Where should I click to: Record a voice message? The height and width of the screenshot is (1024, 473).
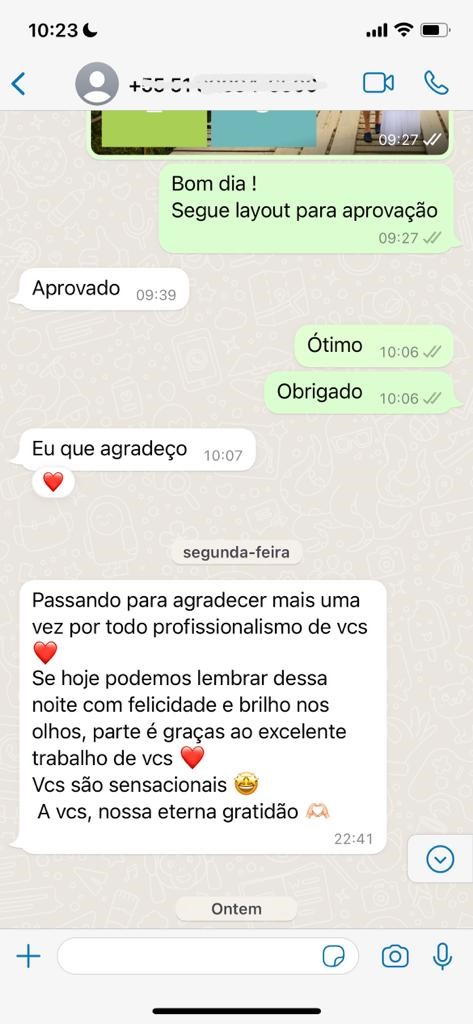pos(442,957)
